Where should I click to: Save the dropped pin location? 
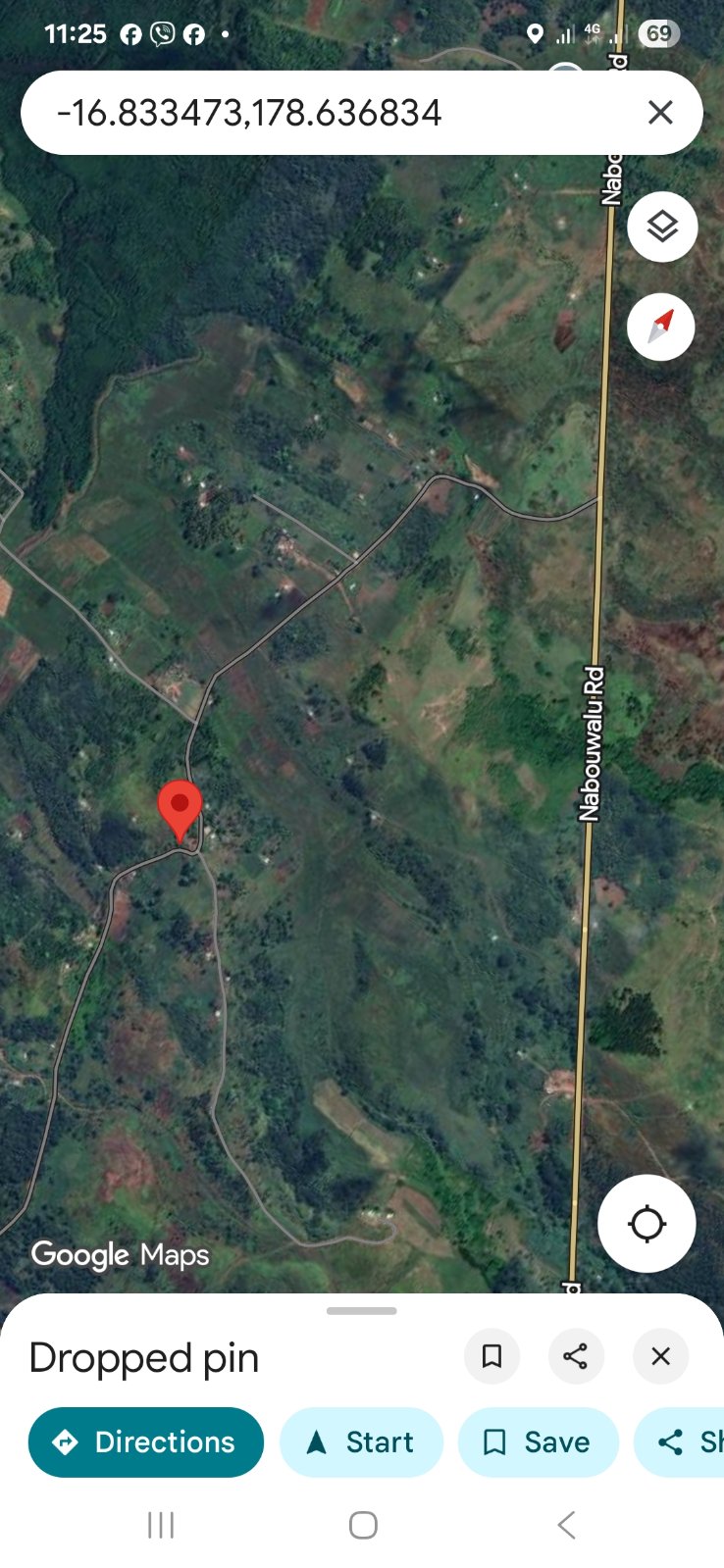538,1442
